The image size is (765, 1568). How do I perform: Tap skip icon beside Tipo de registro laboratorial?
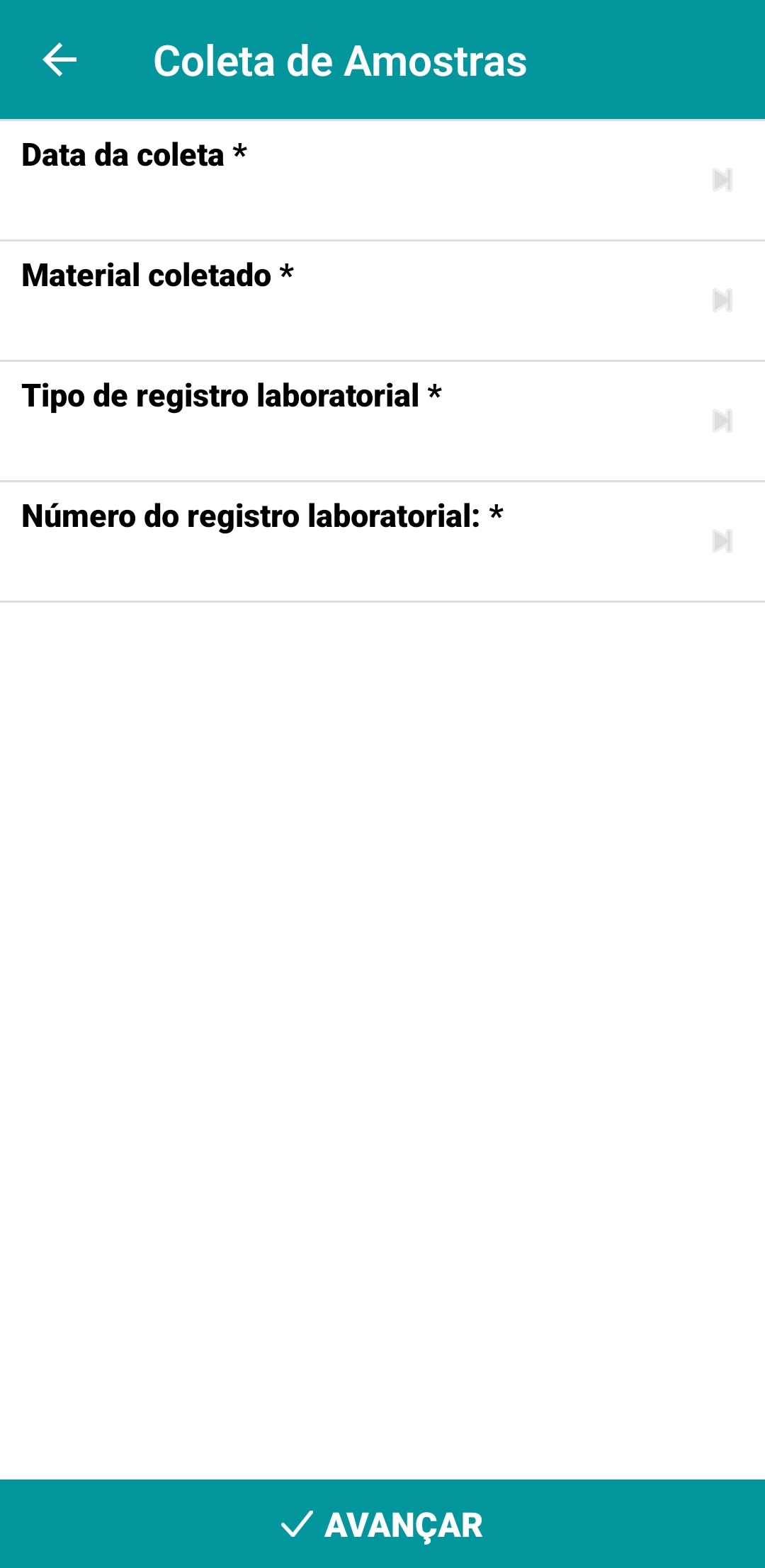722,421
